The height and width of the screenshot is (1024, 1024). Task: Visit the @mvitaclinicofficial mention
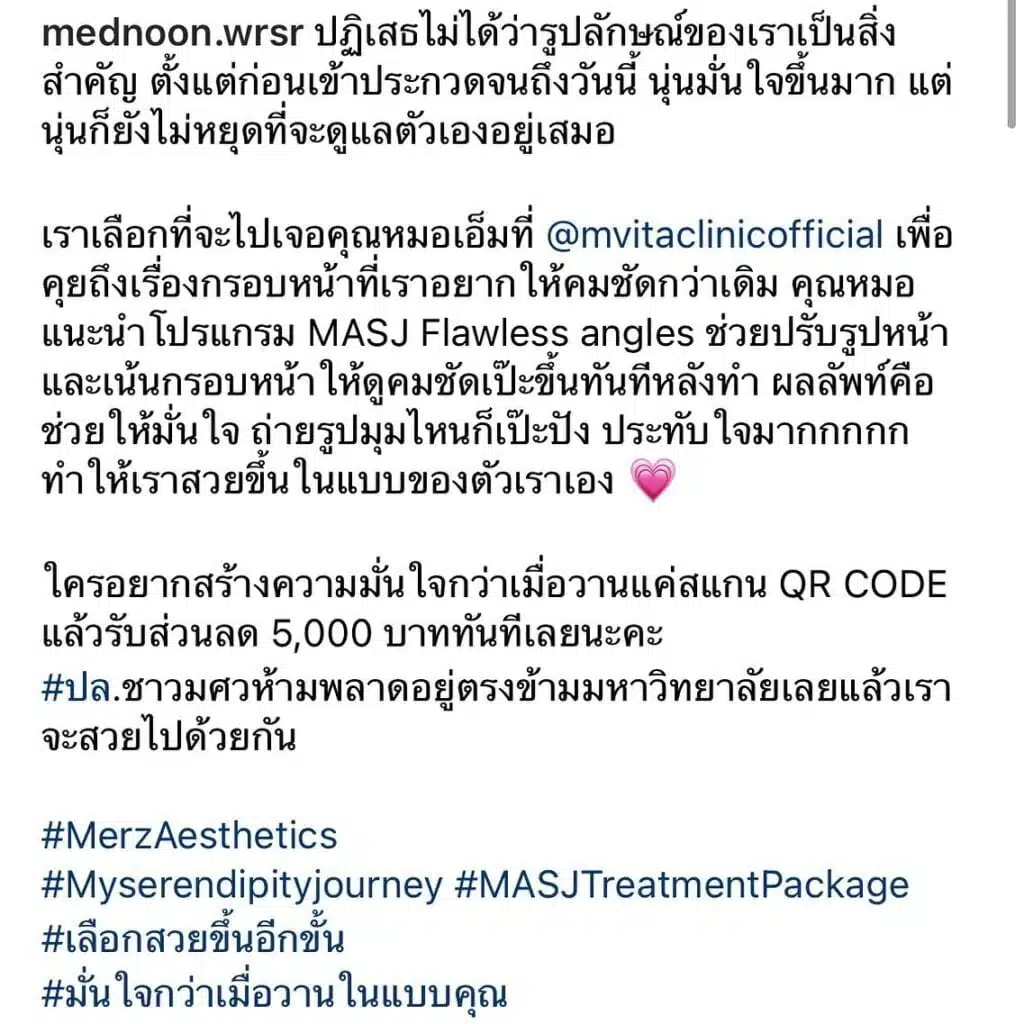tap(715, 237)
